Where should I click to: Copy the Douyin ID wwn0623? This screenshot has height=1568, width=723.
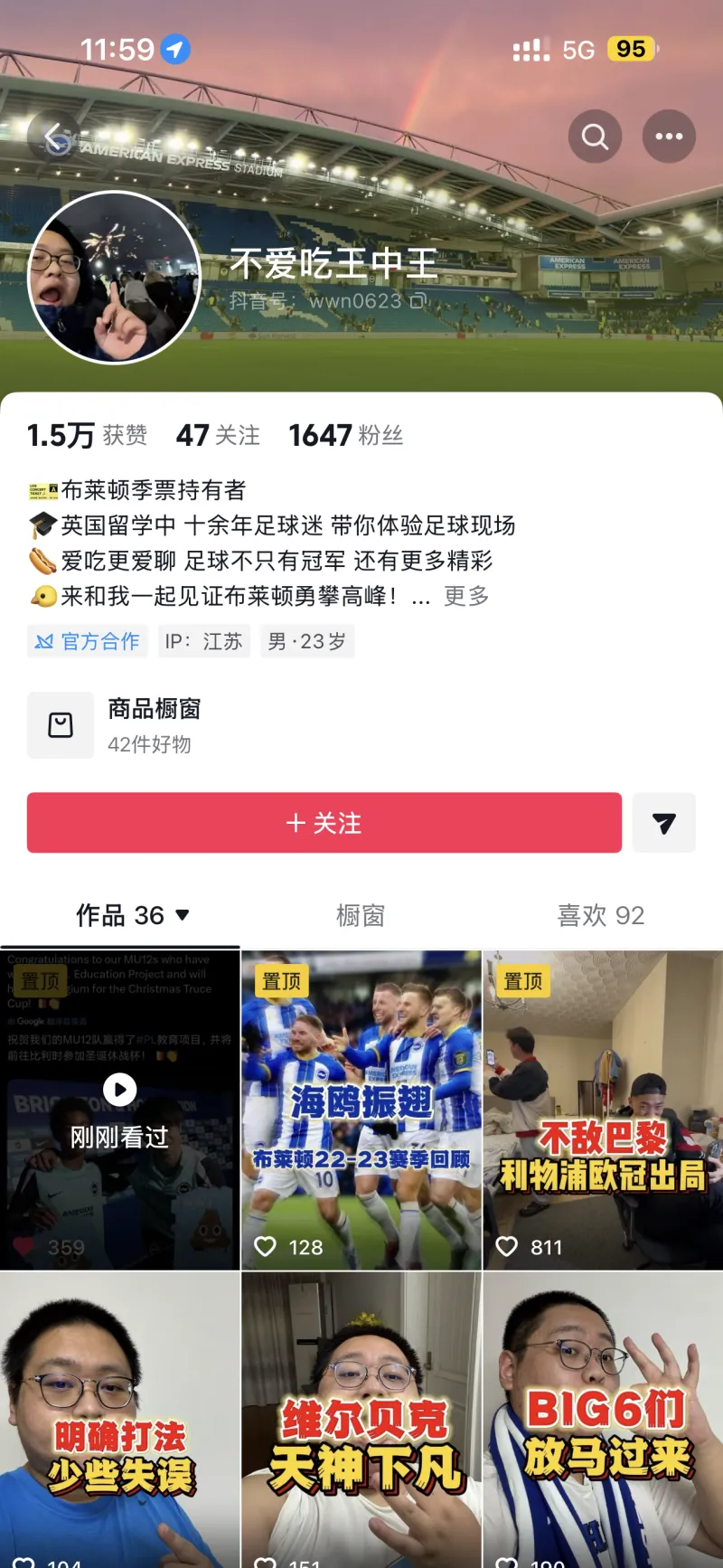point(418,300)
